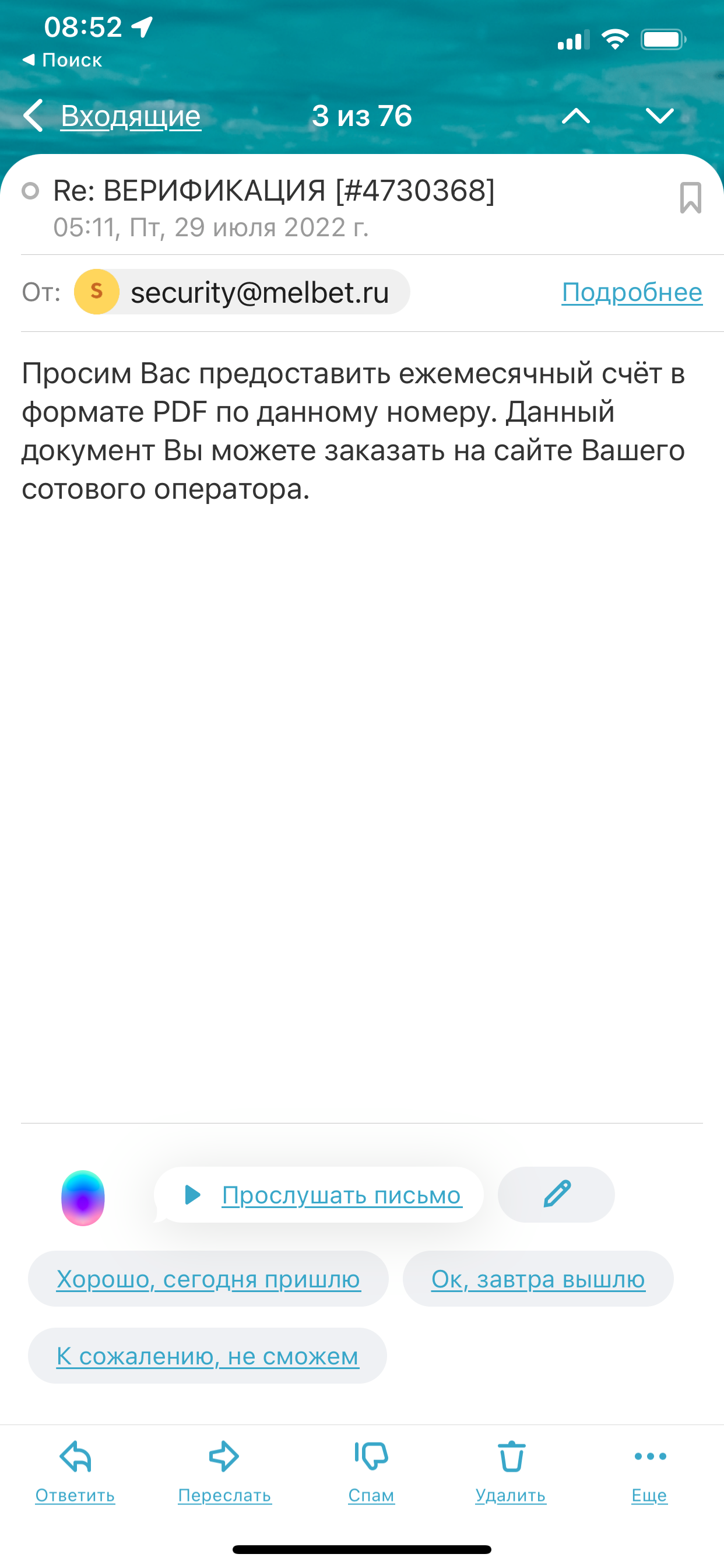The height and width of the screenshot is (1568, 724).
Task: Delete the email with Удалить
Action: (511, 1471)
